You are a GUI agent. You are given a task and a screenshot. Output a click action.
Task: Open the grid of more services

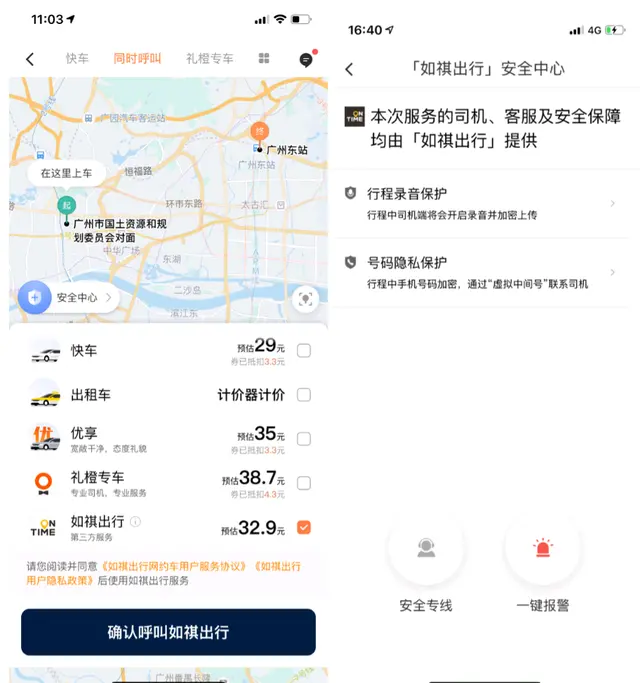tap(264, 59)
